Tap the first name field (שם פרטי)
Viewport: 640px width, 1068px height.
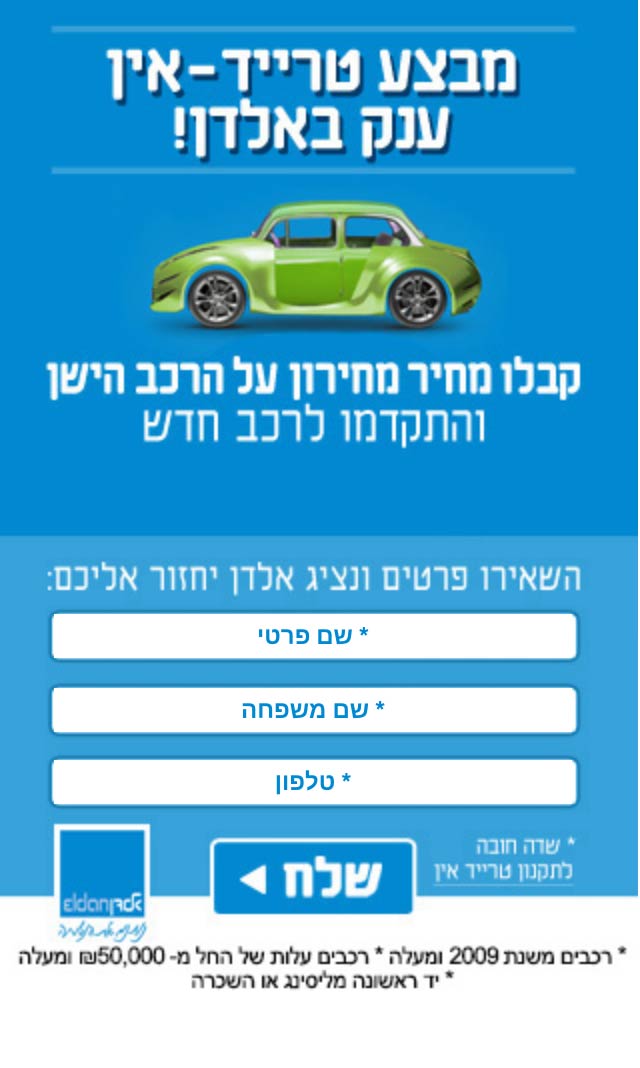314,636
